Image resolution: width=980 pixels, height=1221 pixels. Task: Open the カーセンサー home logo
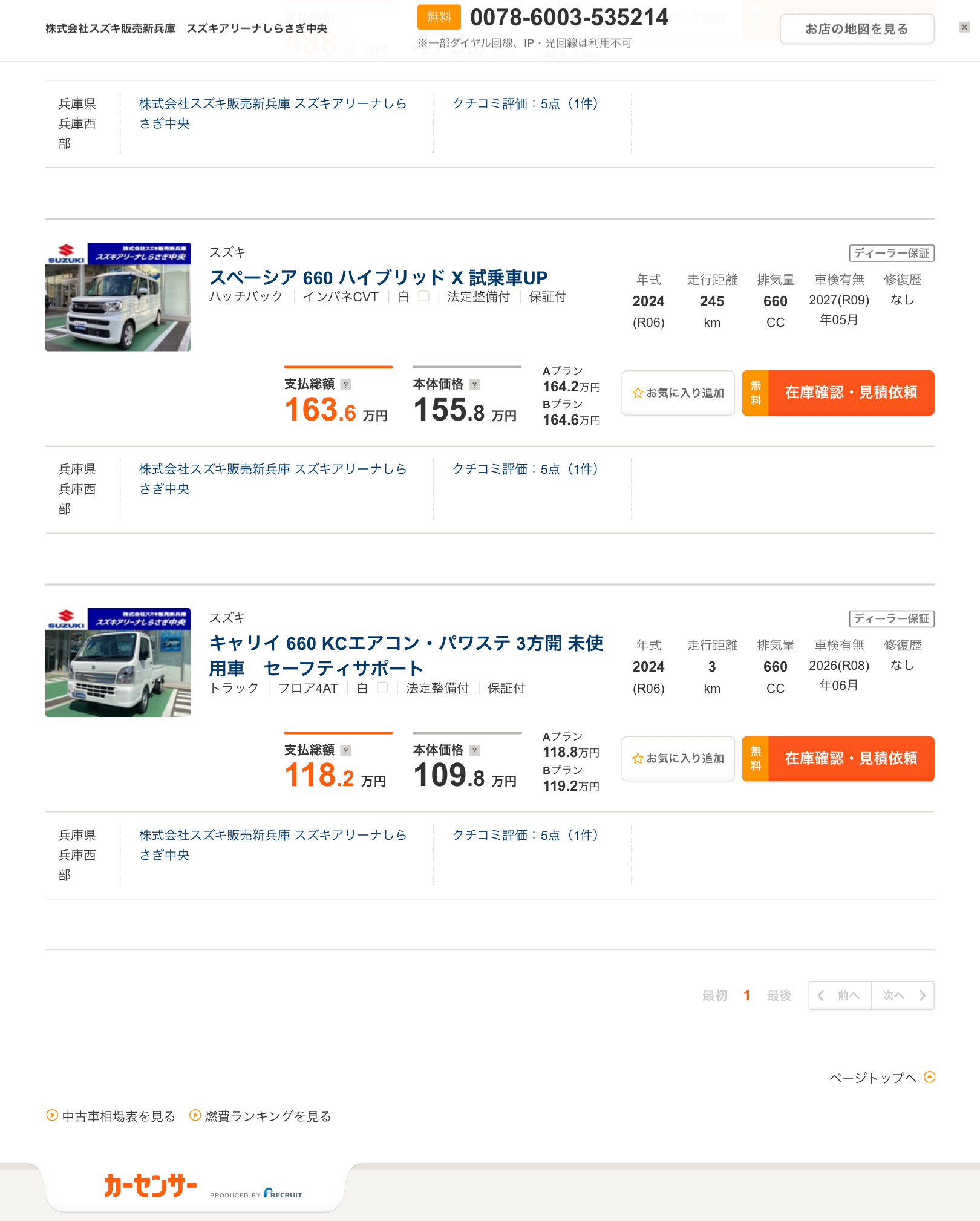pos(150,1186)
